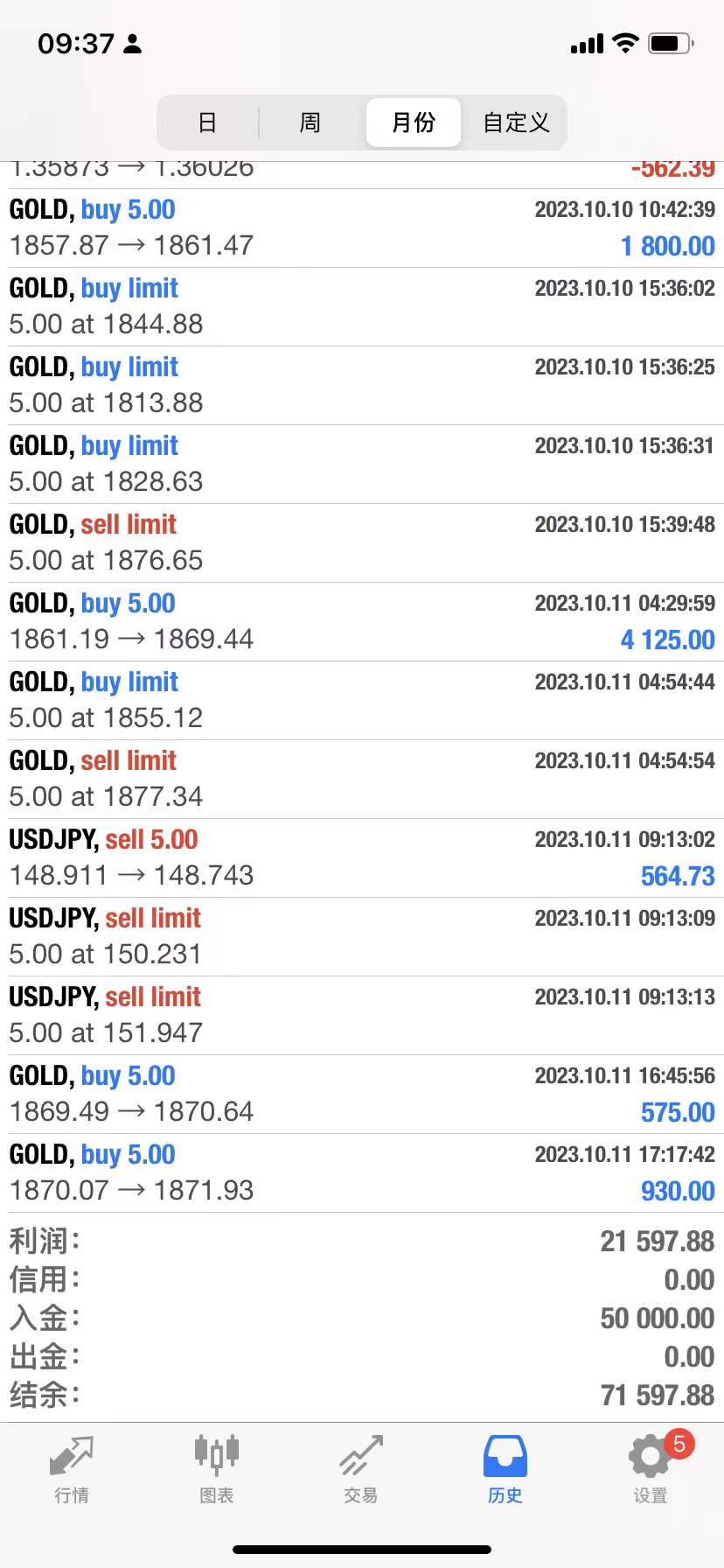This screenshot has height=1568, width=724.
Task: Open GOLD buy trade with 930.00 profit
Action: pos(362,1172)
